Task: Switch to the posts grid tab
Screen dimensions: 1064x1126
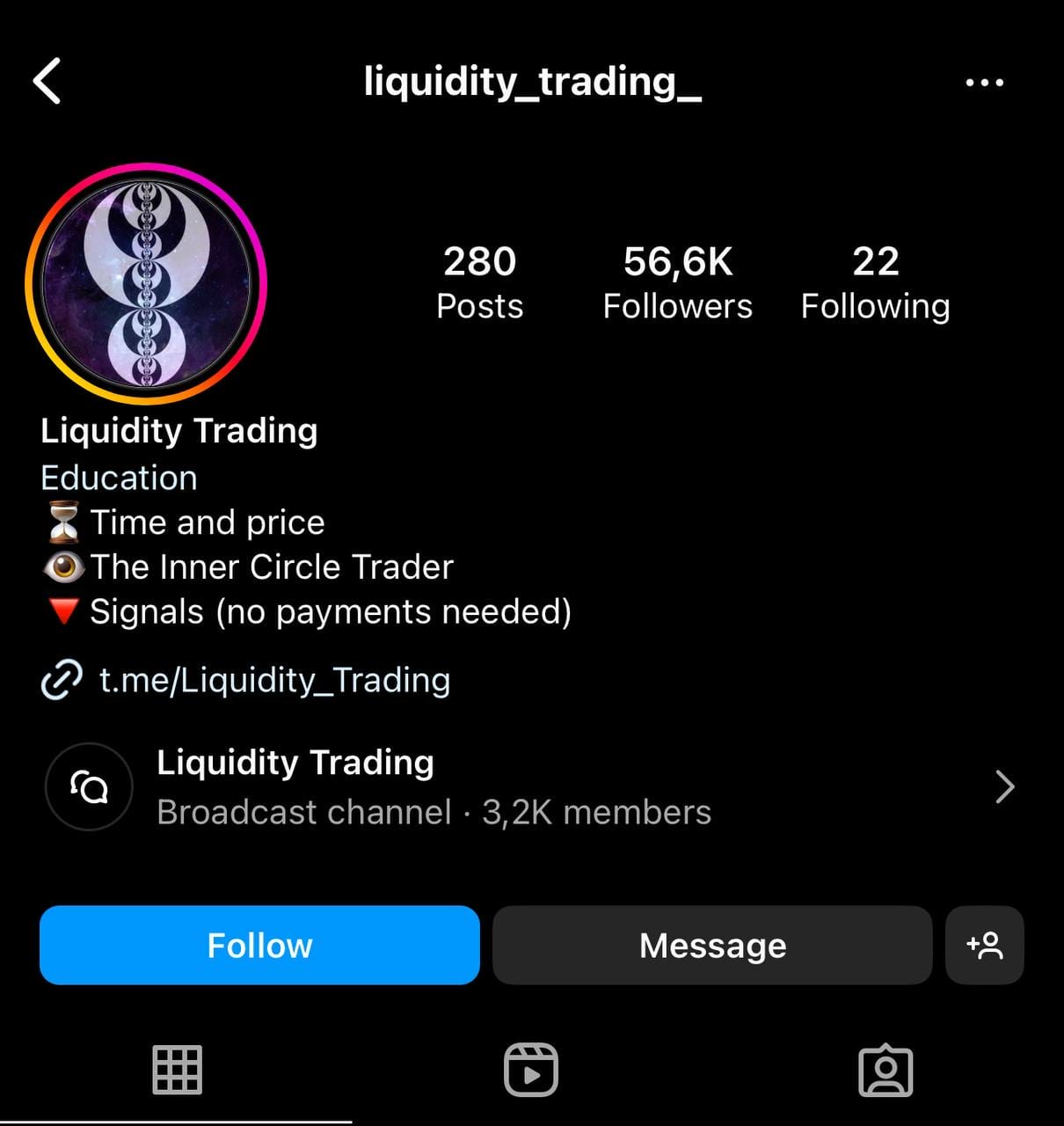Action: pyautogui.click(x=177, y=1071)
